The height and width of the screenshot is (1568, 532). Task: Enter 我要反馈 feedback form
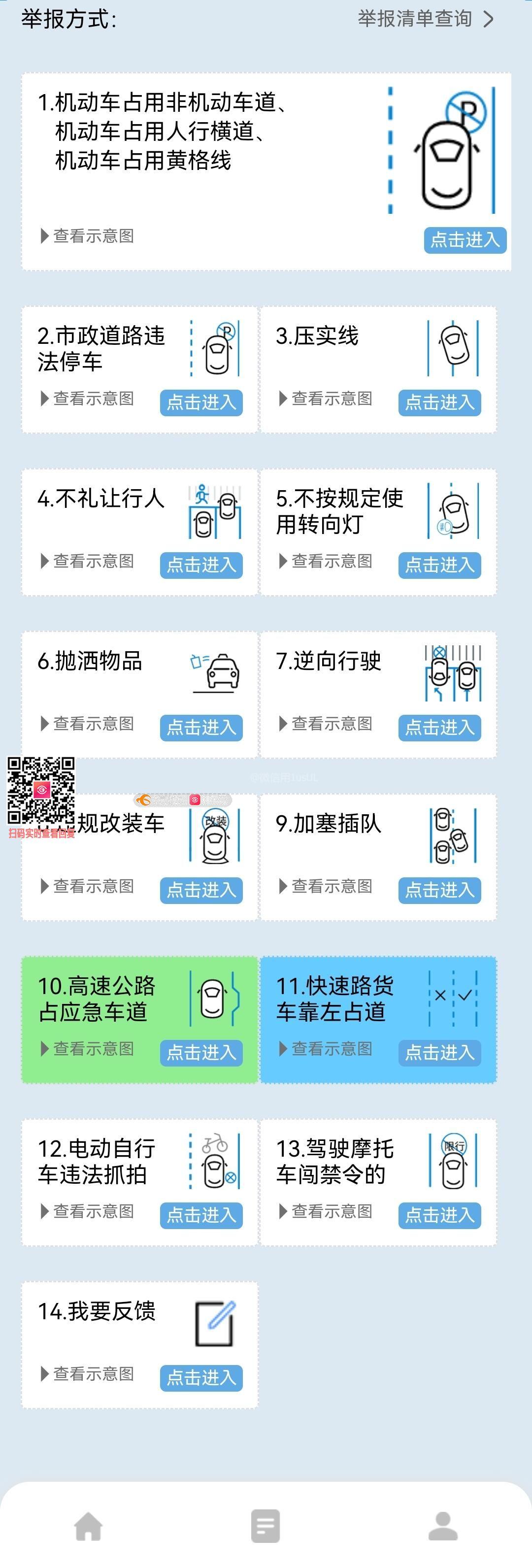pos(201,1377)
